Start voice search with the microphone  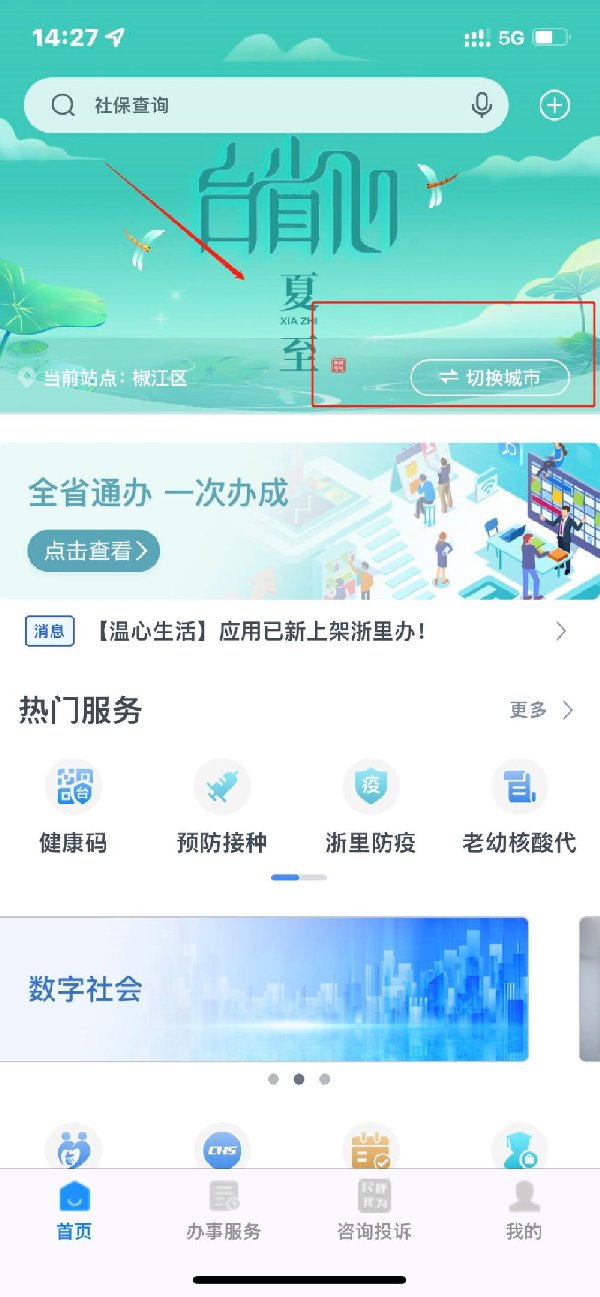click(483, 105)
